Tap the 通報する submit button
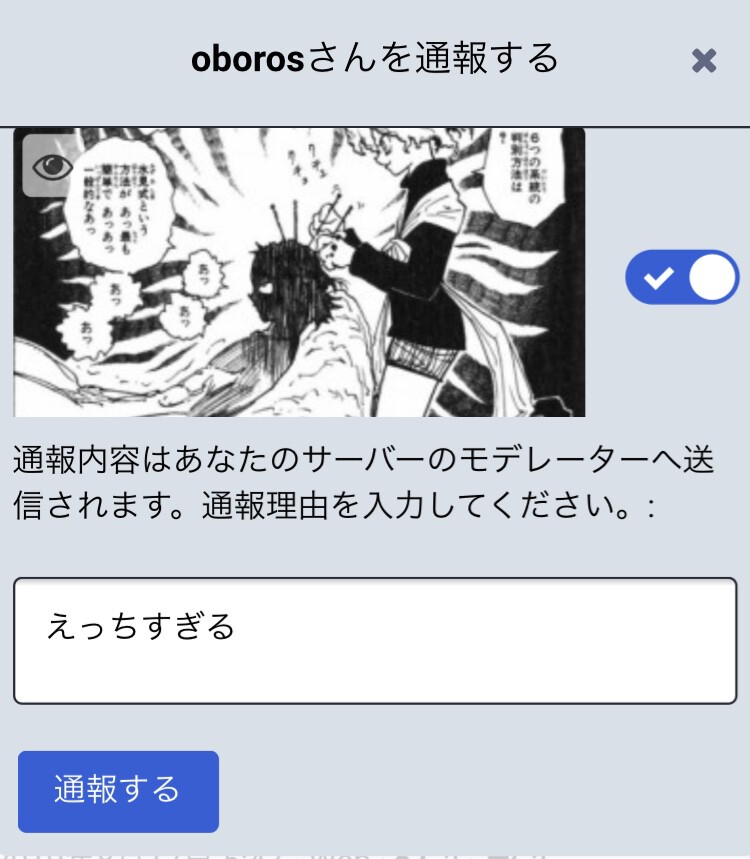Viewport: 750px width, 859px height. tap(118, 791)
